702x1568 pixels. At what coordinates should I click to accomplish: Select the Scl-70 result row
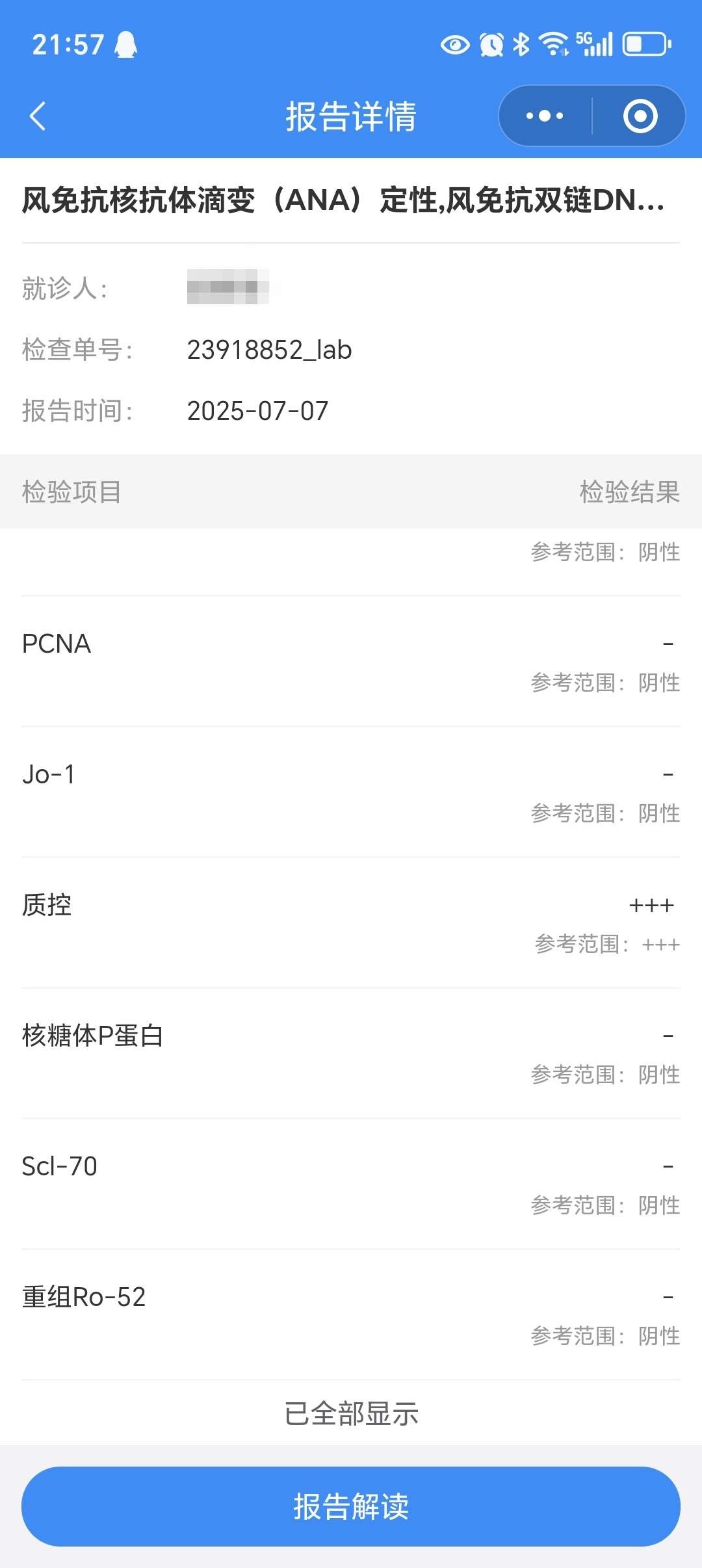click(351, 1166)
